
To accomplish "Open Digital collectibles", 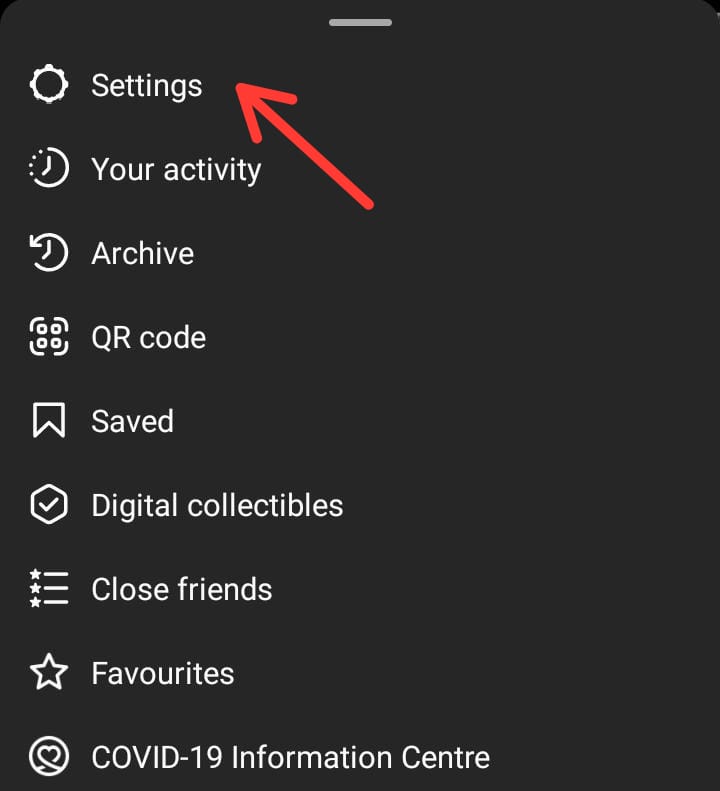I will [x=216, y=506].
